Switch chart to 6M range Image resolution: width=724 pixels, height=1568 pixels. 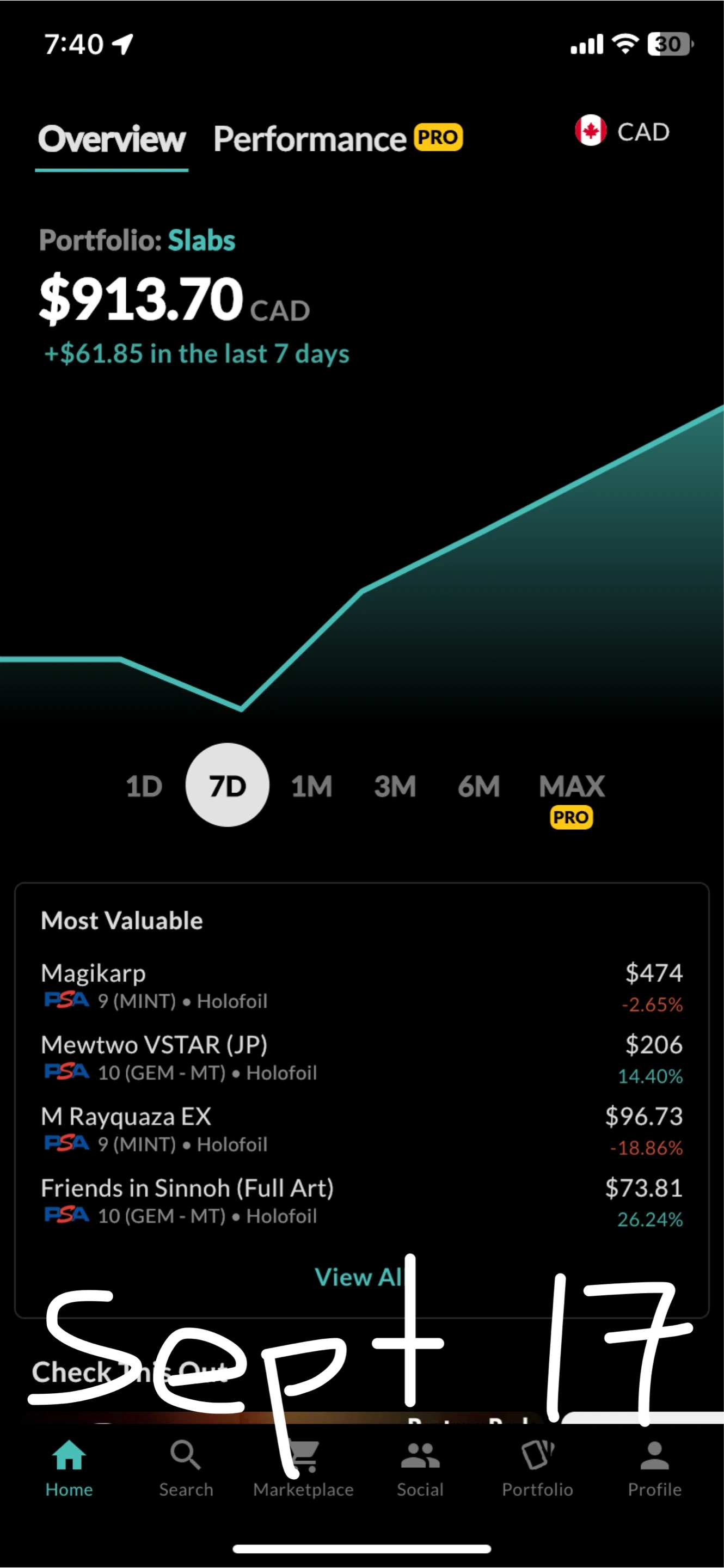tap(479, 786)
